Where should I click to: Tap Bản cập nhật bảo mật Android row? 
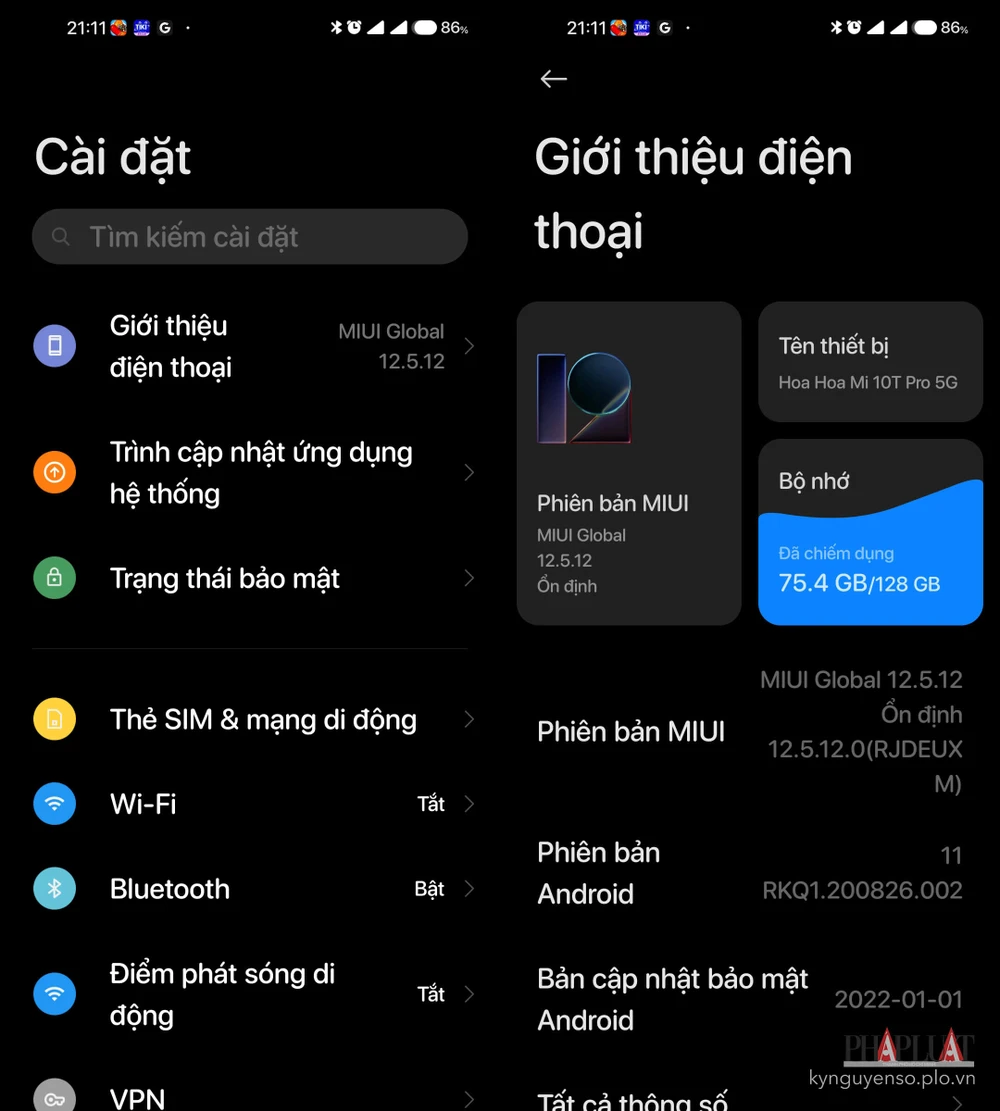(x=750, y=999)
